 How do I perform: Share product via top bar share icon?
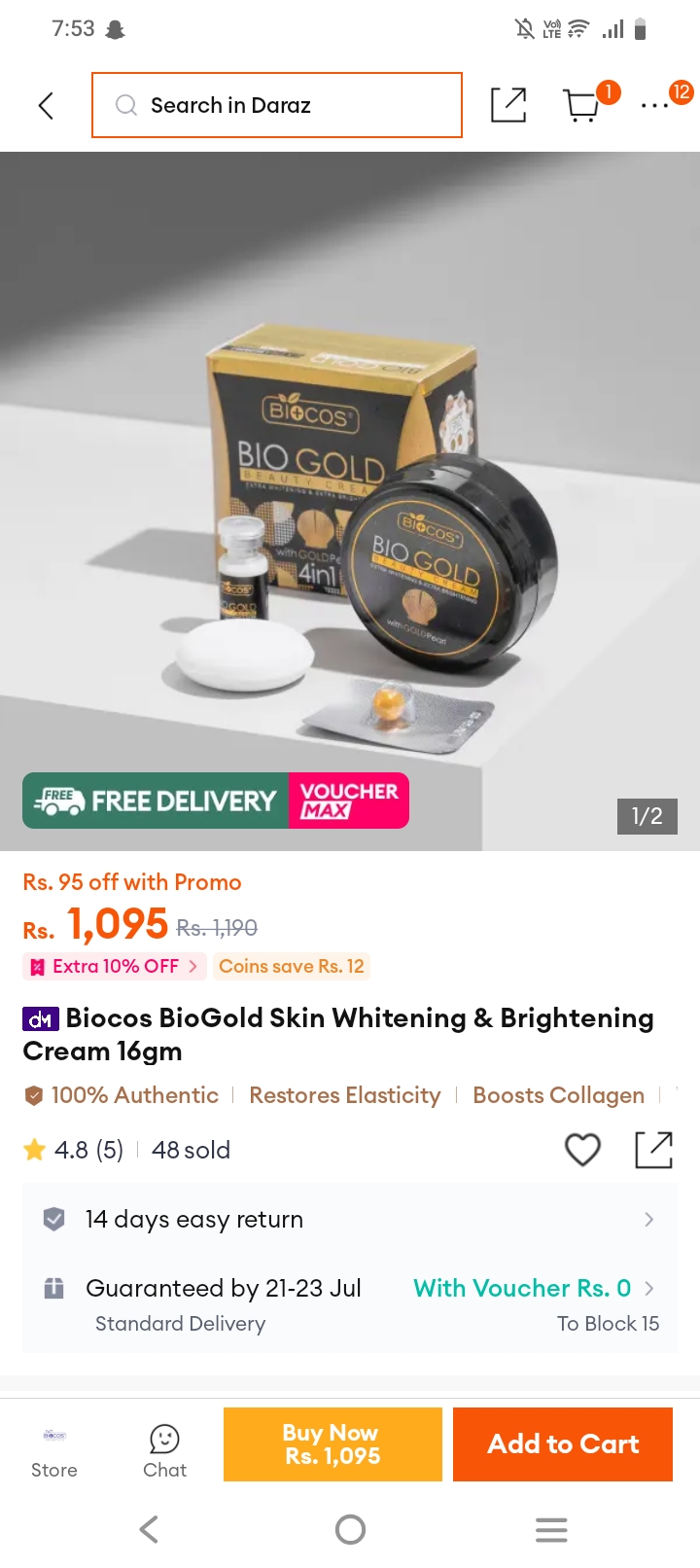tap(508, 105)
